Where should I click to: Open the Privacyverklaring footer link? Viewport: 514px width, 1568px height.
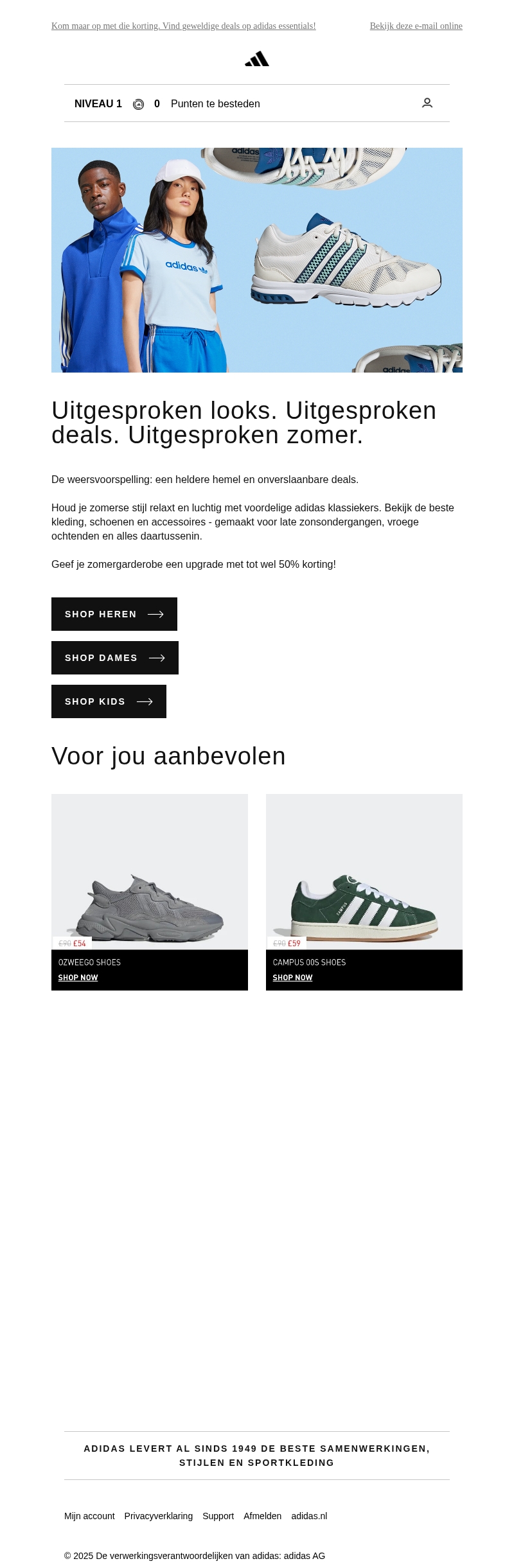click(159, 1516)
